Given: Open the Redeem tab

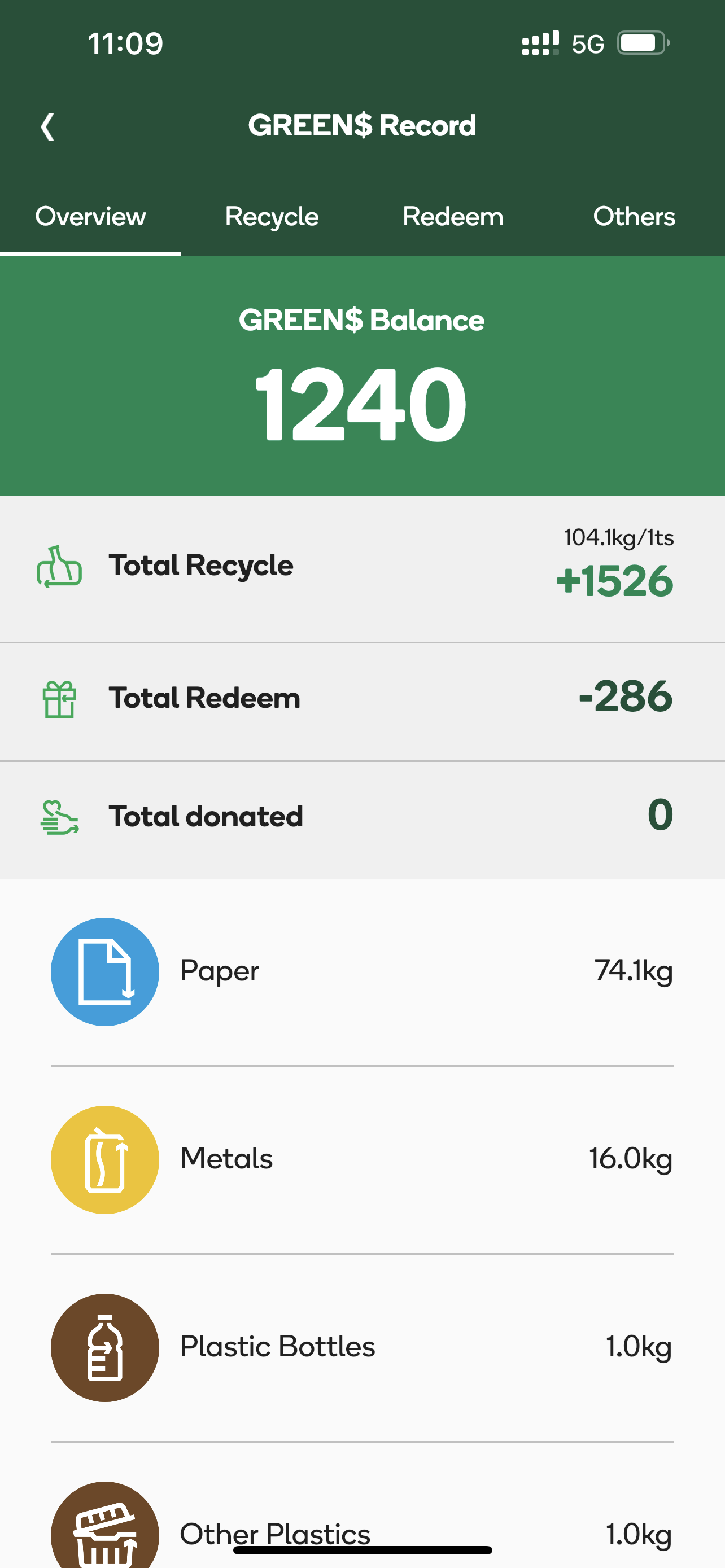Looking at the screenshot, I should click(x=453, y=217).
